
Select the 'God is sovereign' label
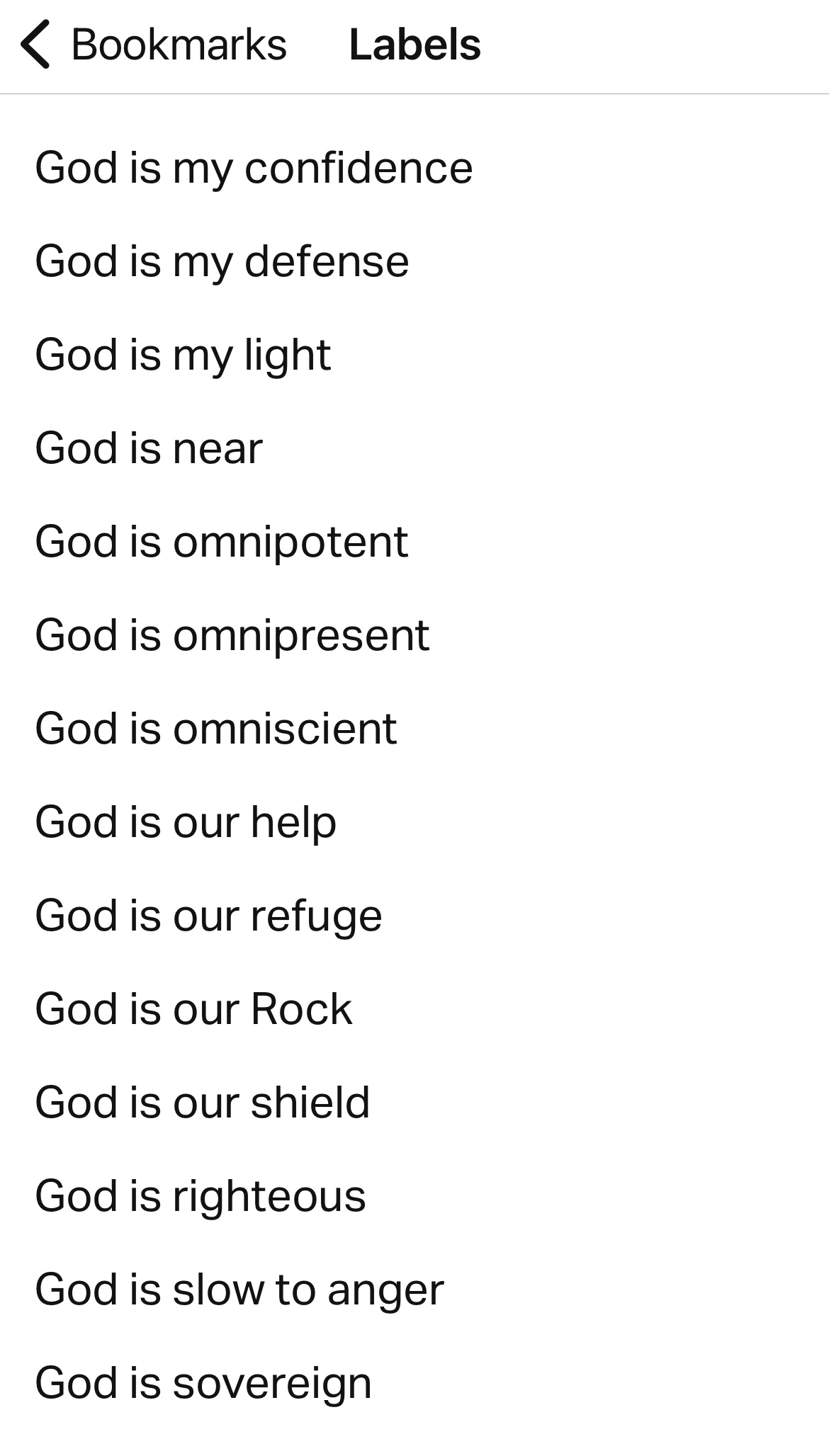click(x=203, y=1384)
